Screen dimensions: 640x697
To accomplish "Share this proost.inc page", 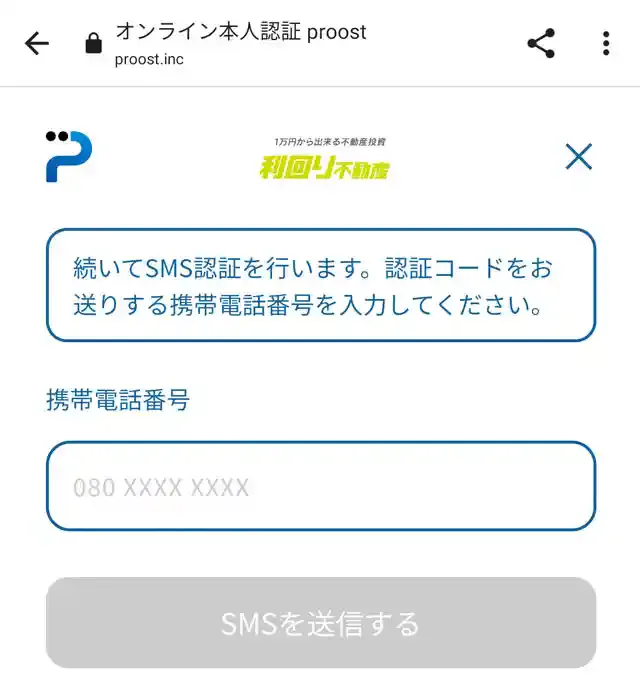I will 541,43.
